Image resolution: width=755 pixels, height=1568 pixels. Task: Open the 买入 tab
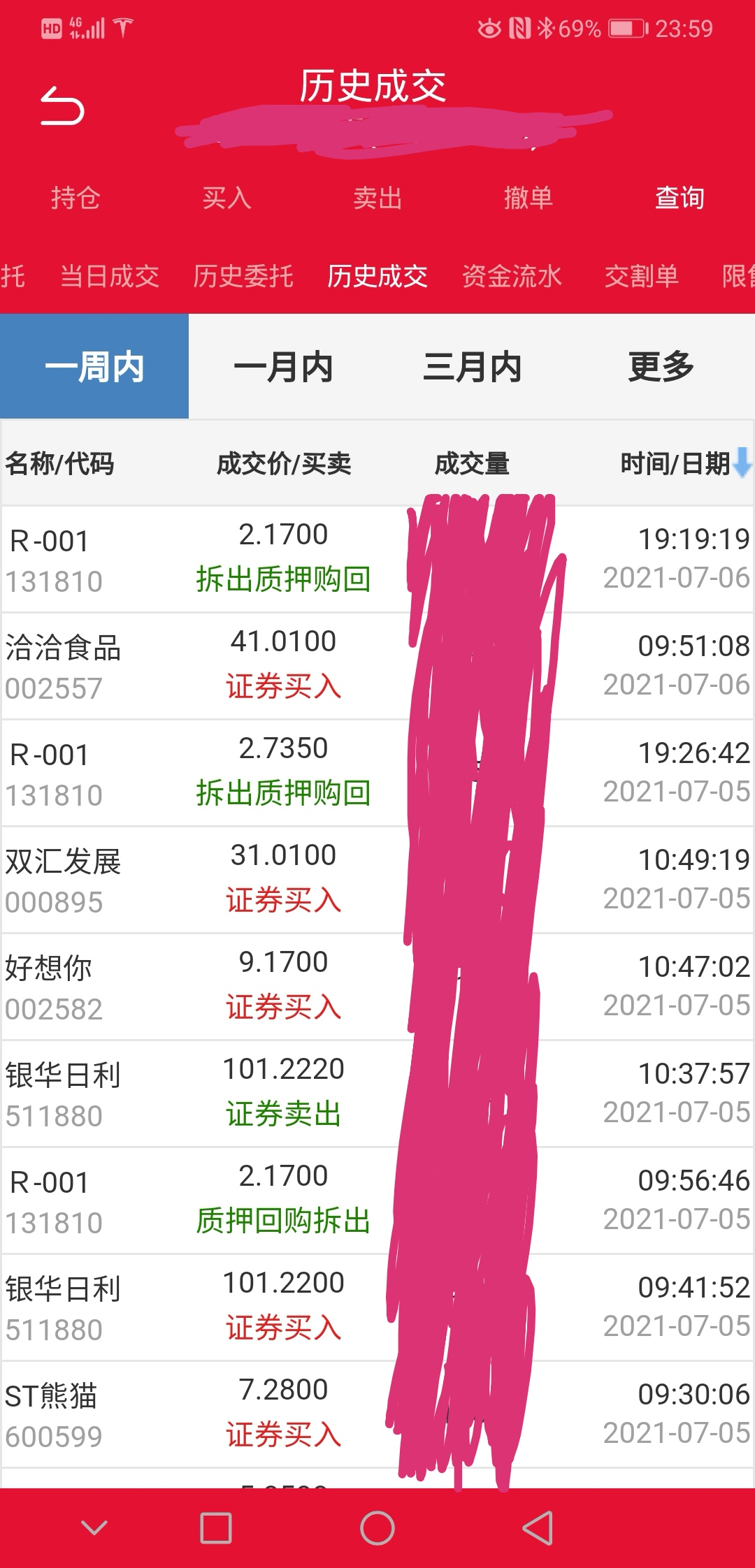point(226,198)
